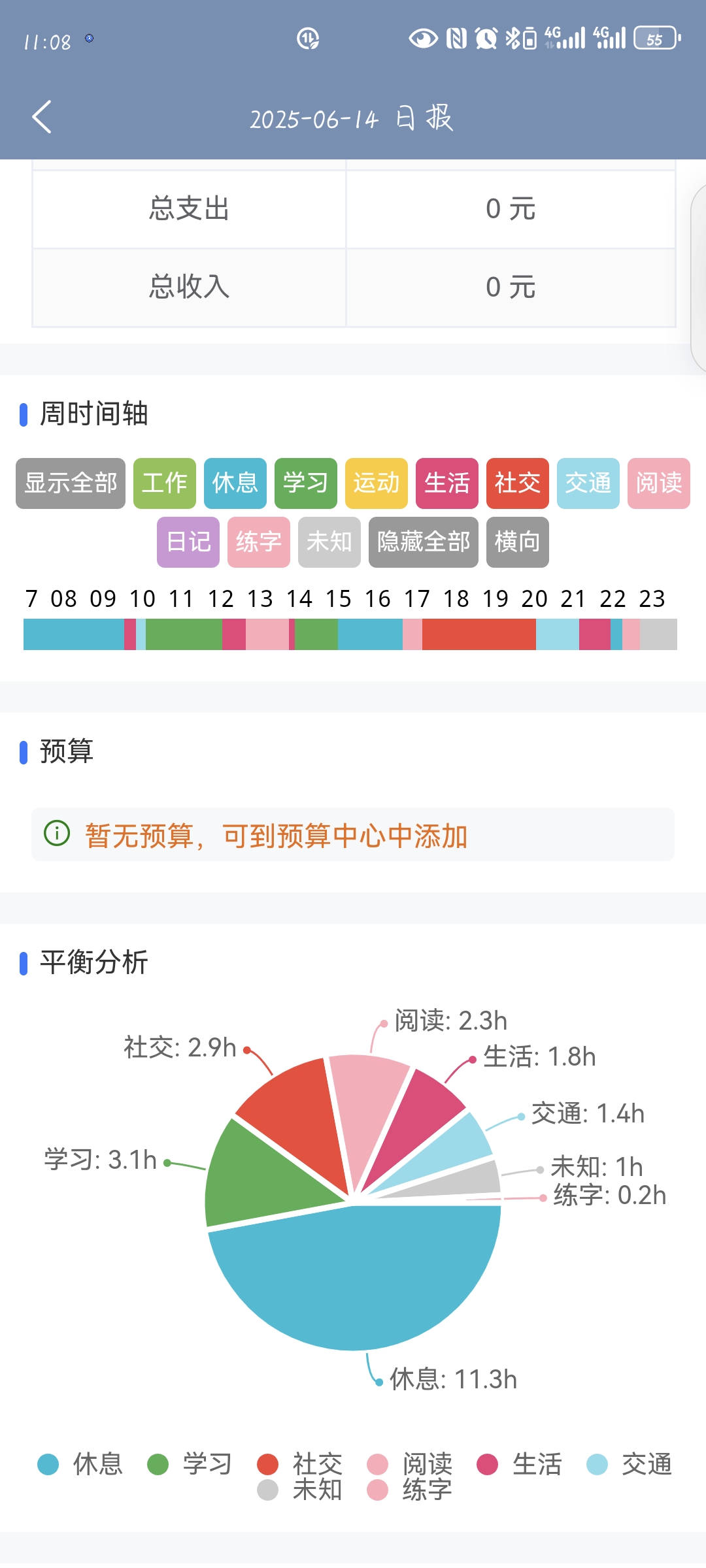Tap the 阅读 timeline chip

point(659,483)
